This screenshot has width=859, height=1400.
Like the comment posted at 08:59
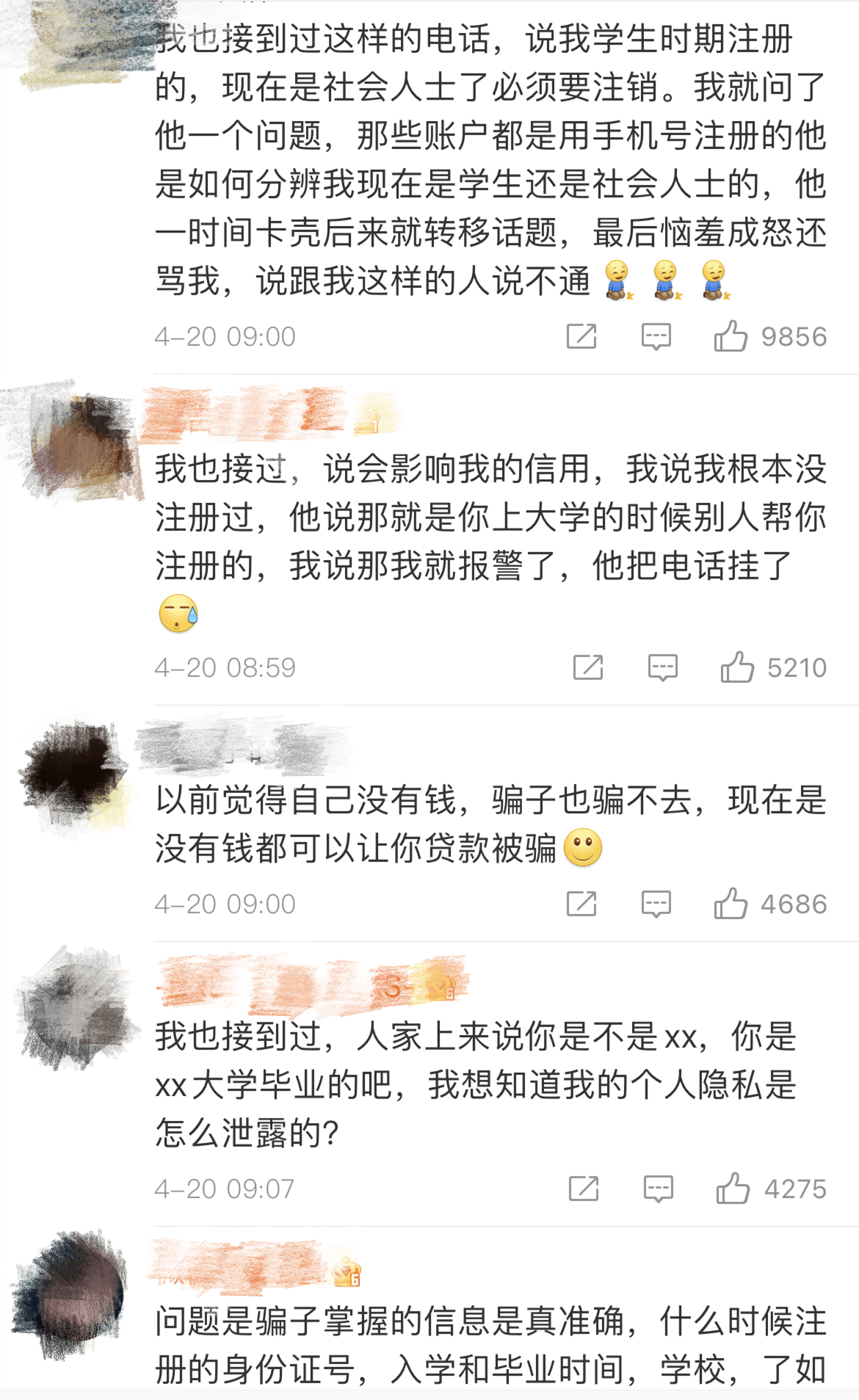(736, 668)
